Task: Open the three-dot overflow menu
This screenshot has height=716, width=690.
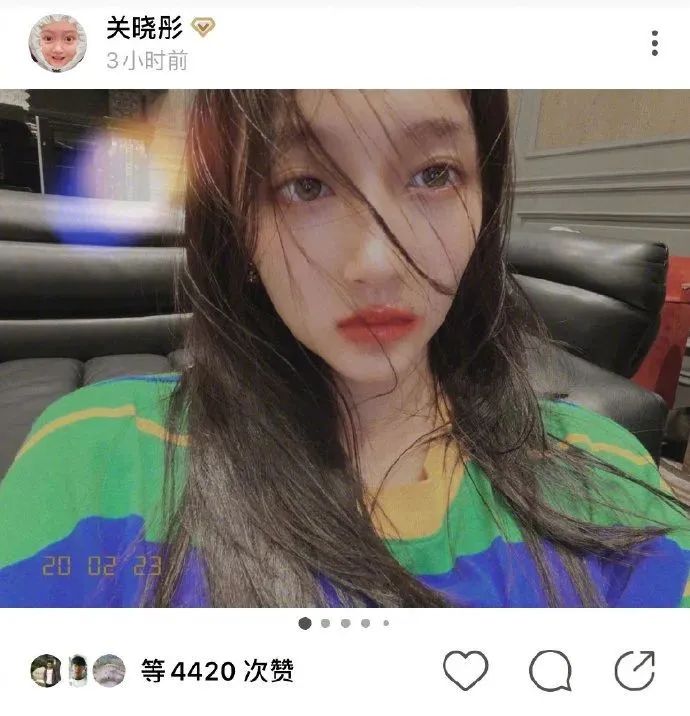Action: [654, 43]
